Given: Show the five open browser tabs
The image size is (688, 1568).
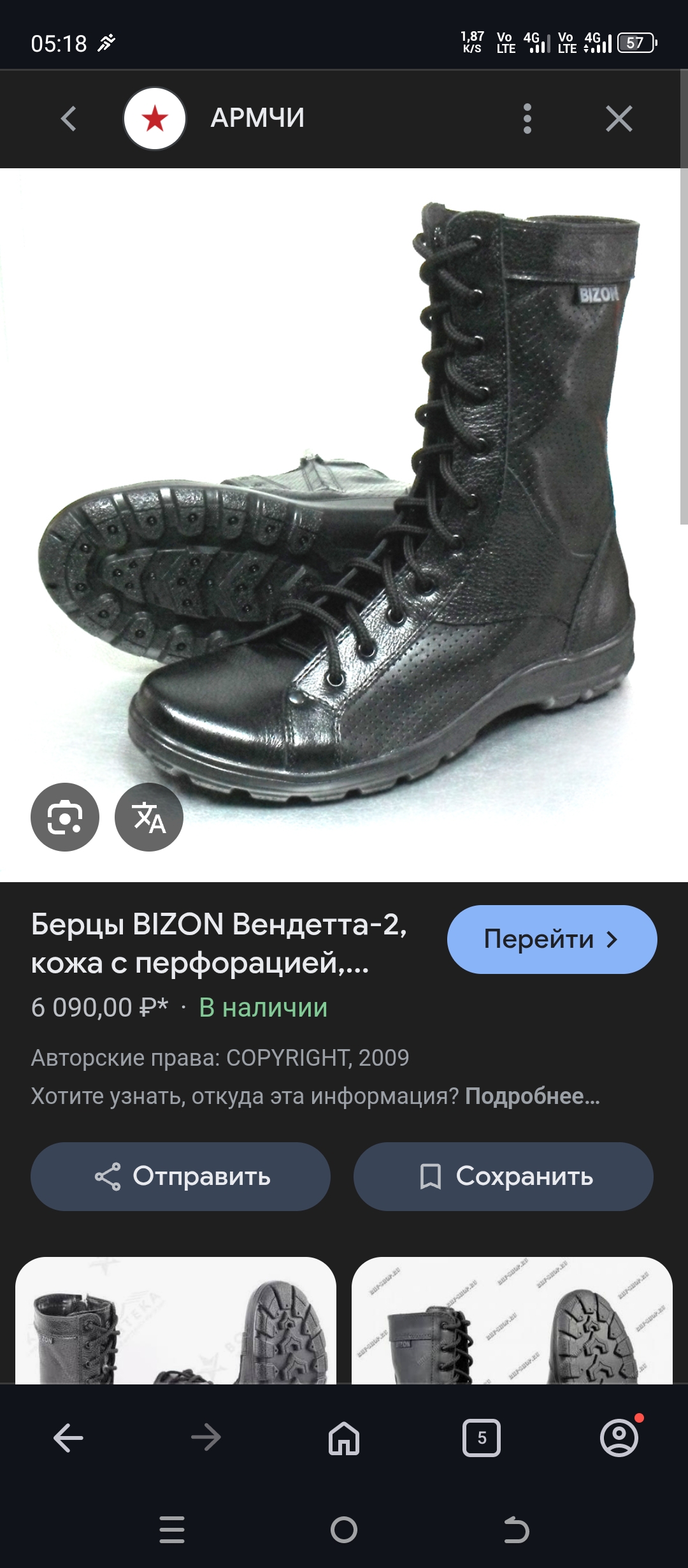Looking at the screenshot, I should coord(482,1439).
